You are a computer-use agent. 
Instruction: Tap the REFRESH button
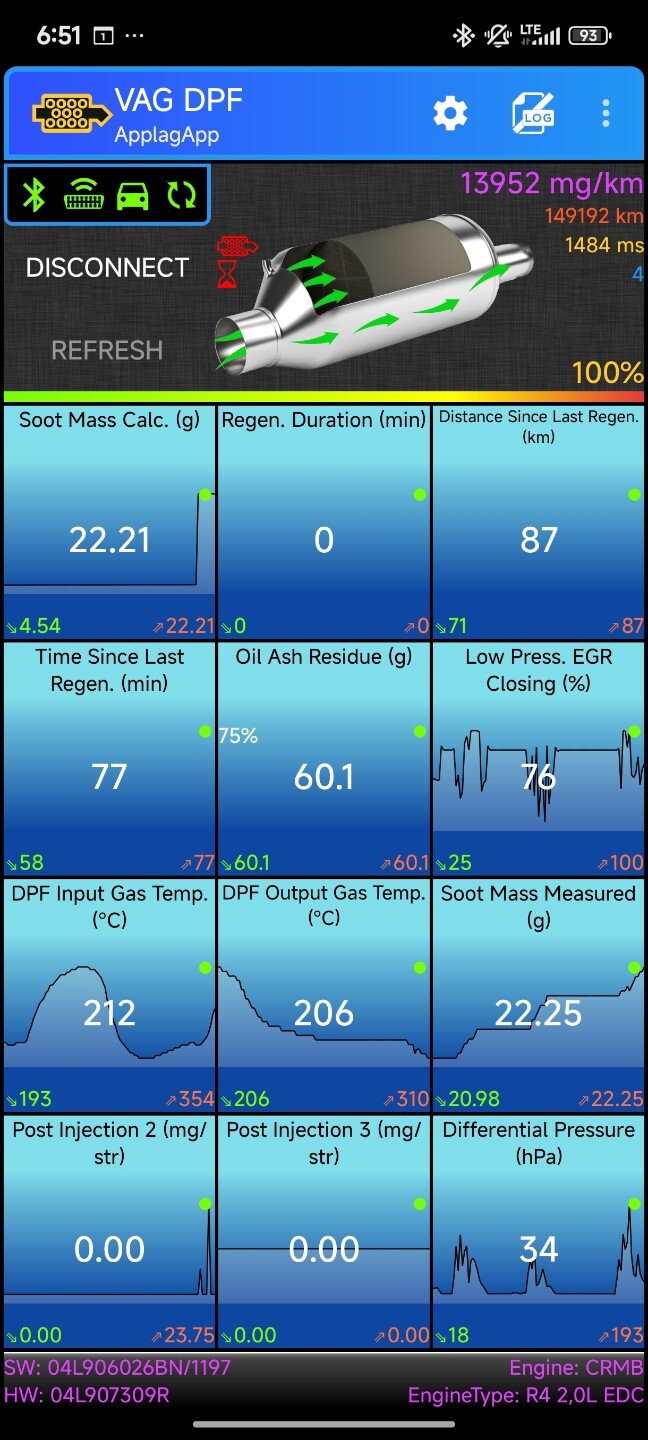tap(107, 350)
